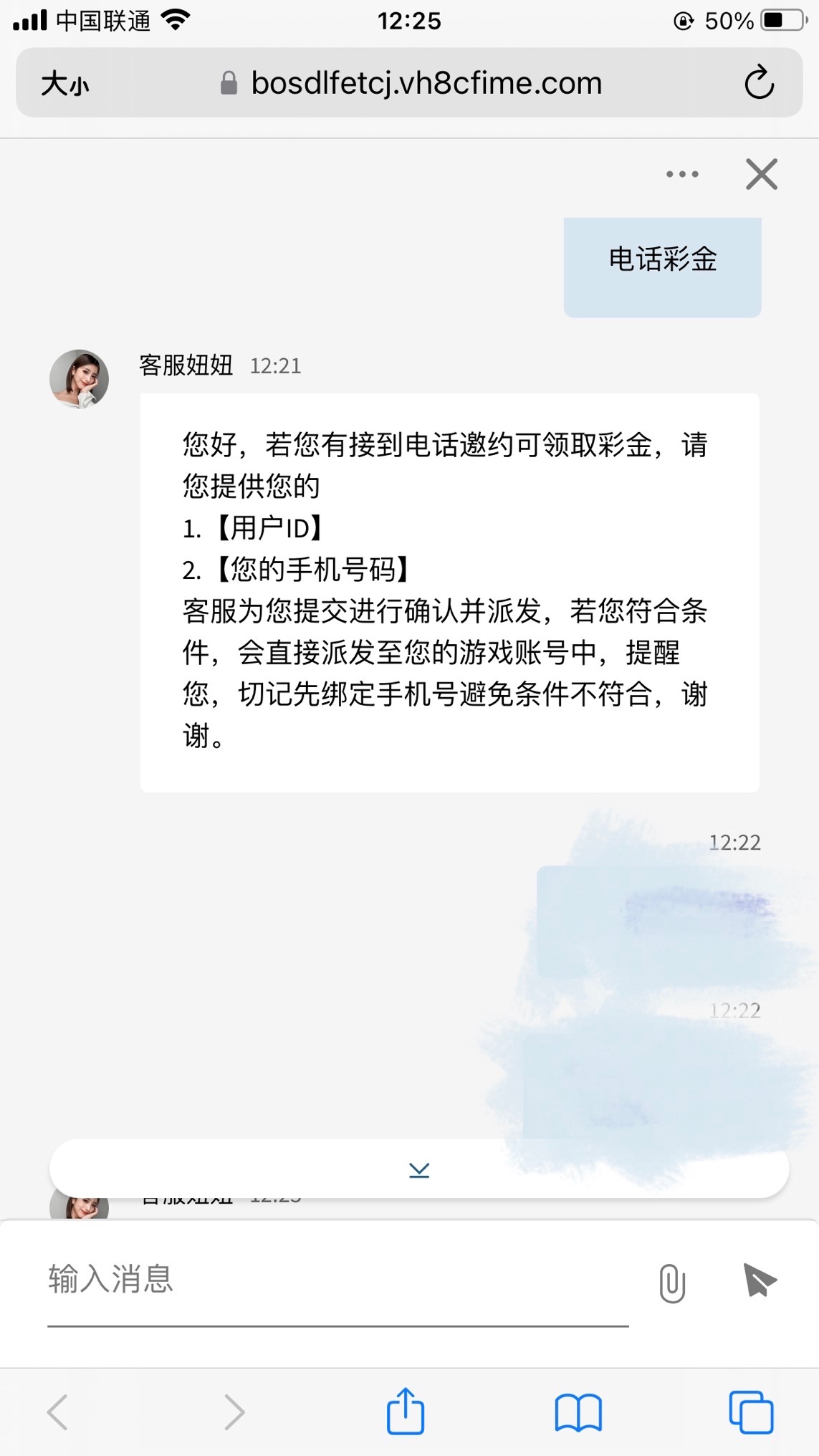Tap the 客服妞妞 contact name
This screenshot has height=1456, width=819.
click(x=183, y=365)
